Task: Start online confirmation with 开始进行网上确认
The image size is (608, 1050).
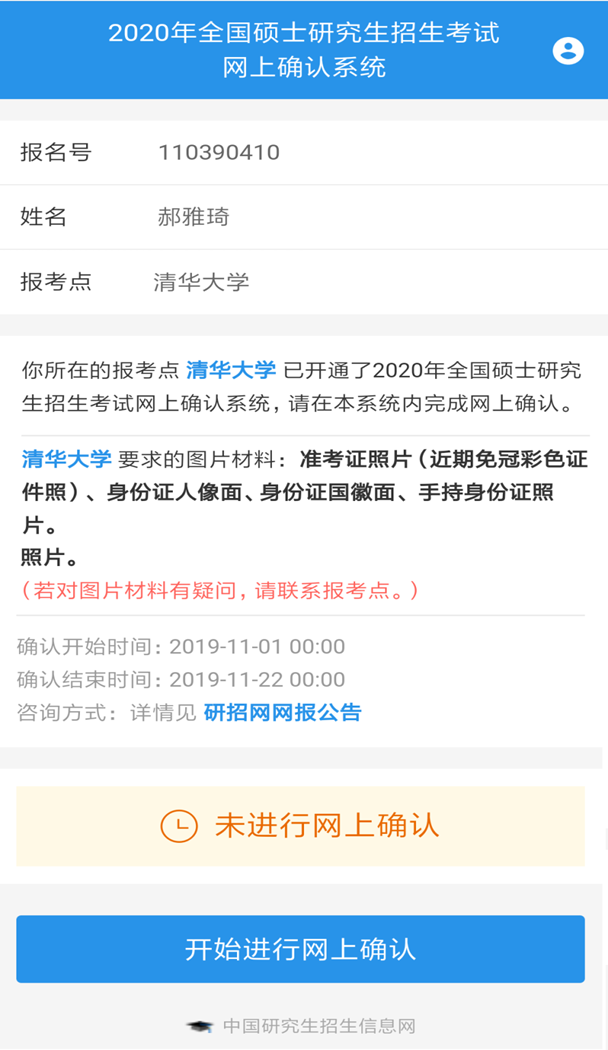Action: point(300,949)
